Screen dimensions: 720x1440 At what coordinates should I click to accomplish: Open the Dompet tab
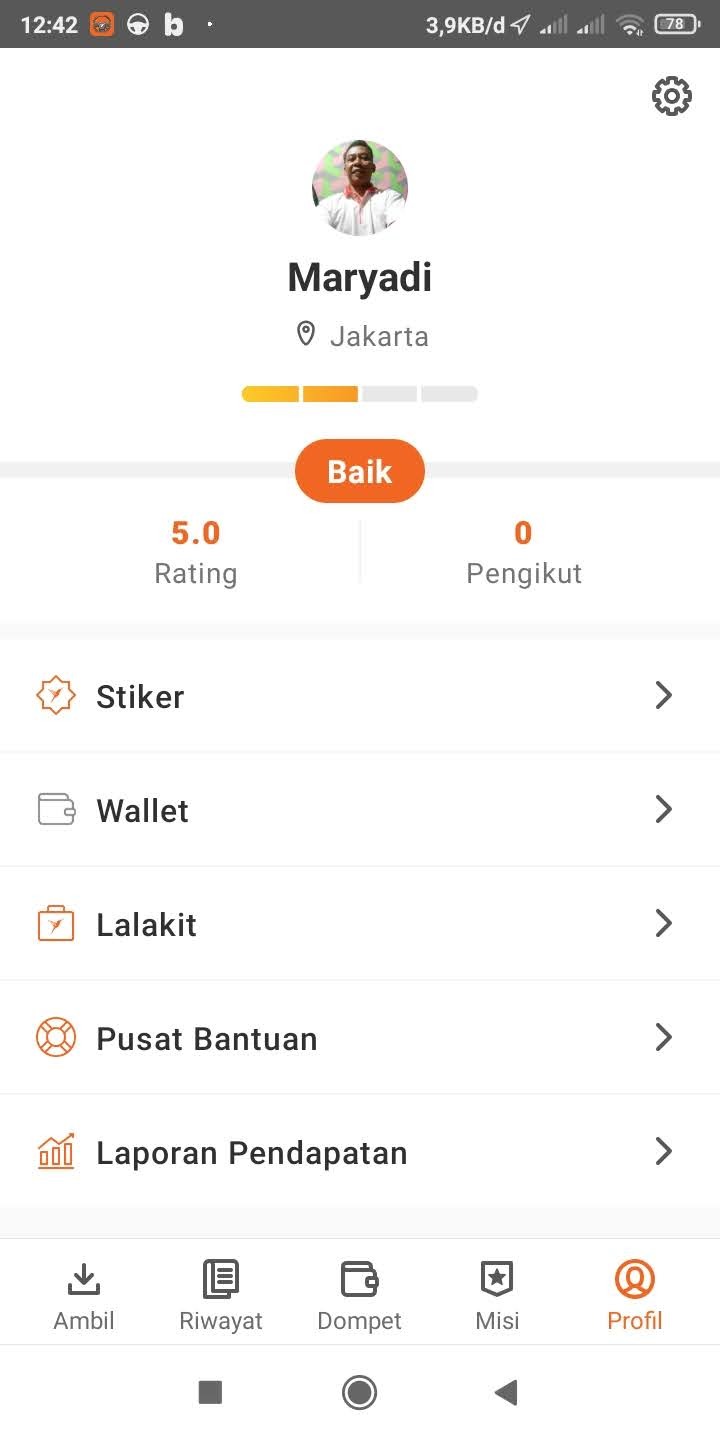pyautogui.click(x=359, y=1296)
